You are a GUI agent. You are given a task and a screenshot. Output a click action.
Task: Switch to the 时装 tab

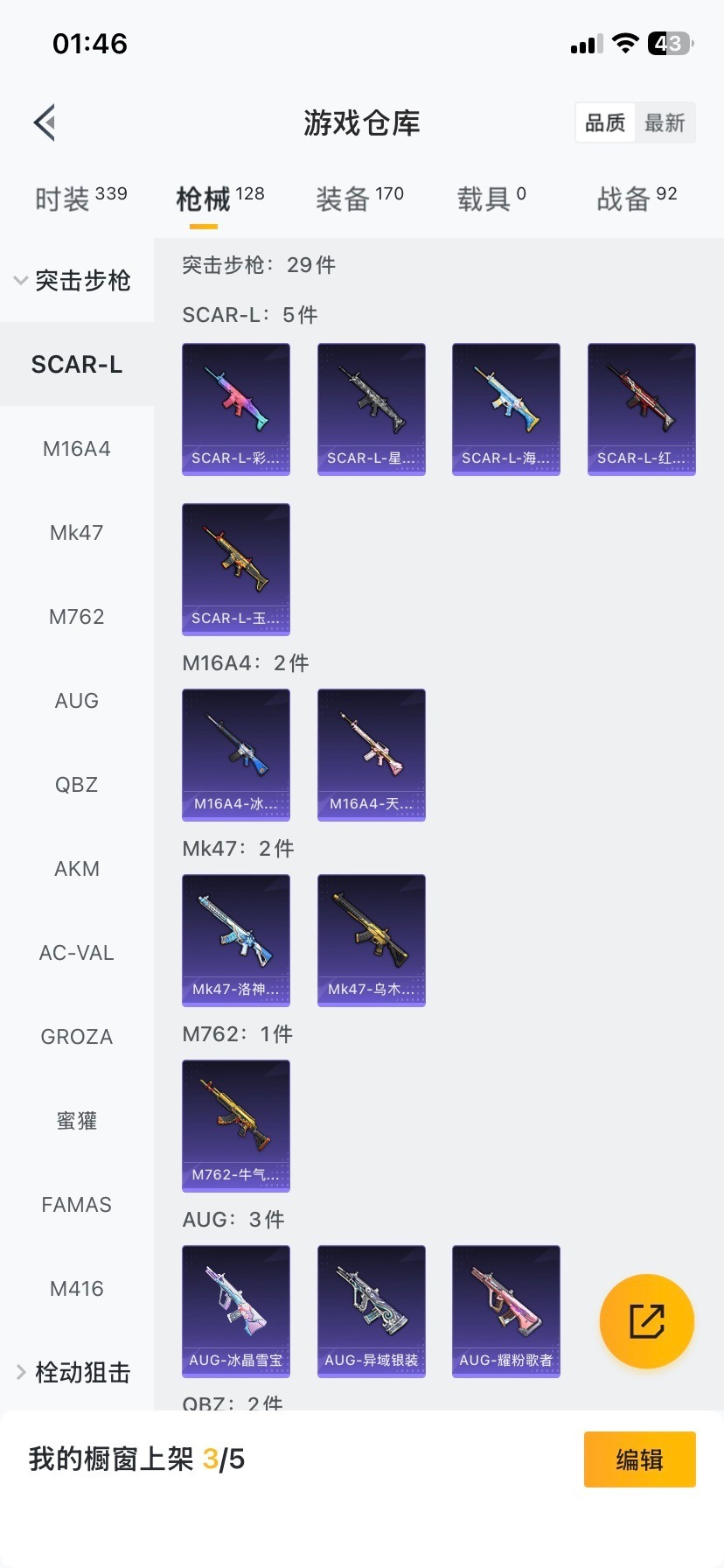click(x=80, y=199)
